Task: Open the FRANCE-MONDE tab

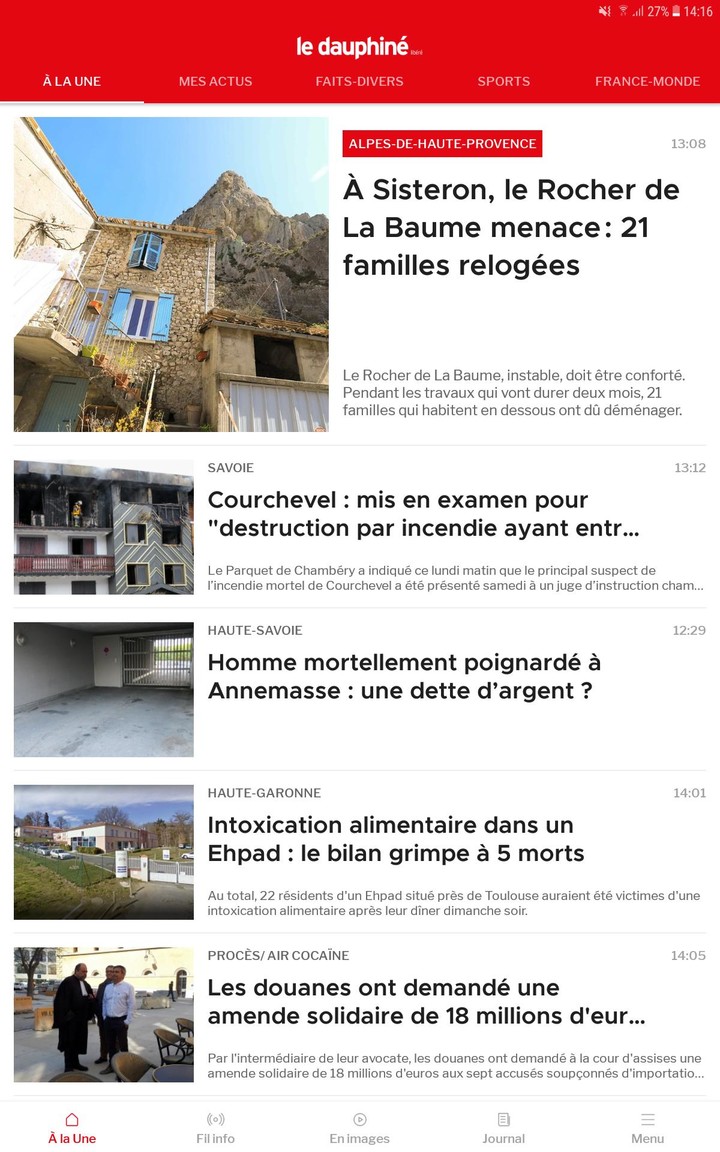Action: coord(647,81)
